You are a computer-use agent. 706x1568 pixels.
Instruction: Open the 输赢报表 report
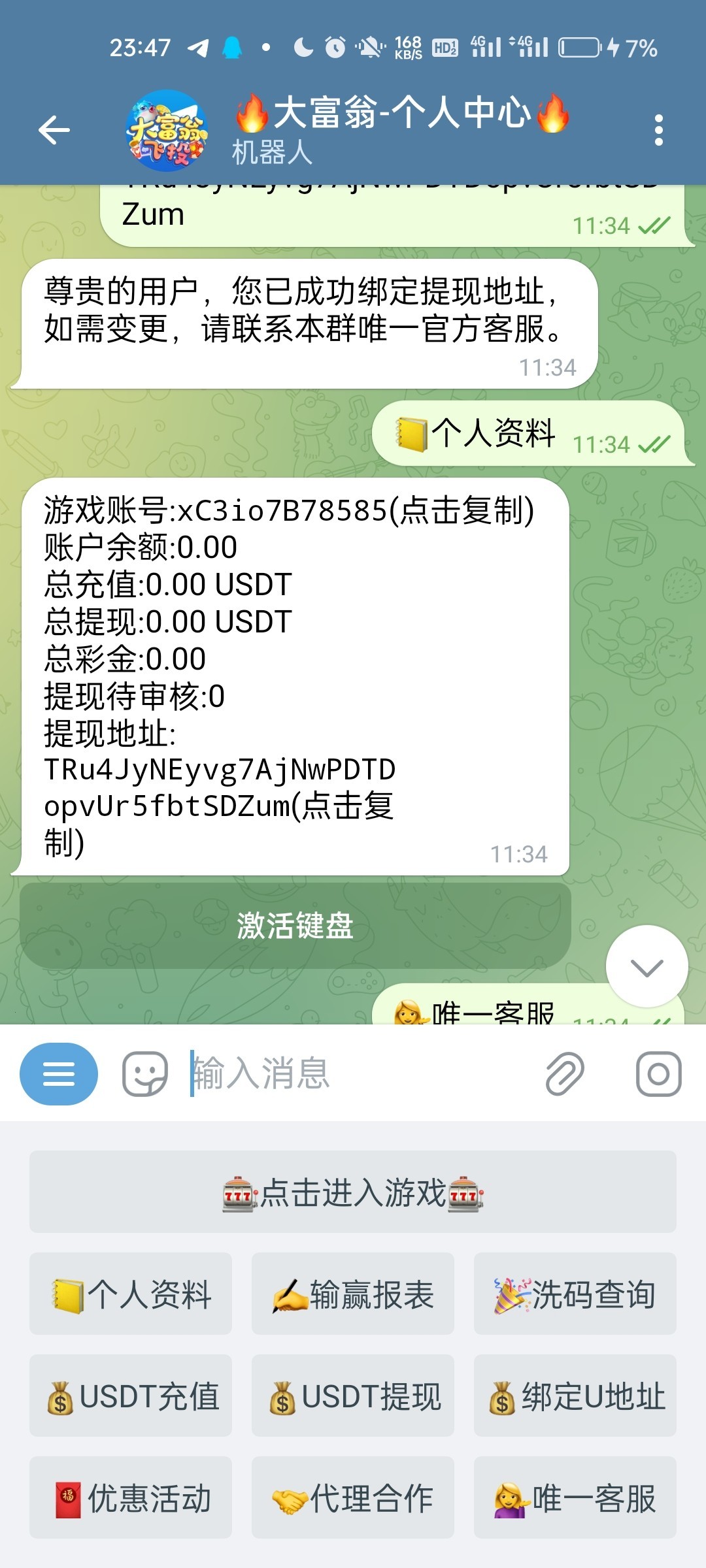(353, 1294)
